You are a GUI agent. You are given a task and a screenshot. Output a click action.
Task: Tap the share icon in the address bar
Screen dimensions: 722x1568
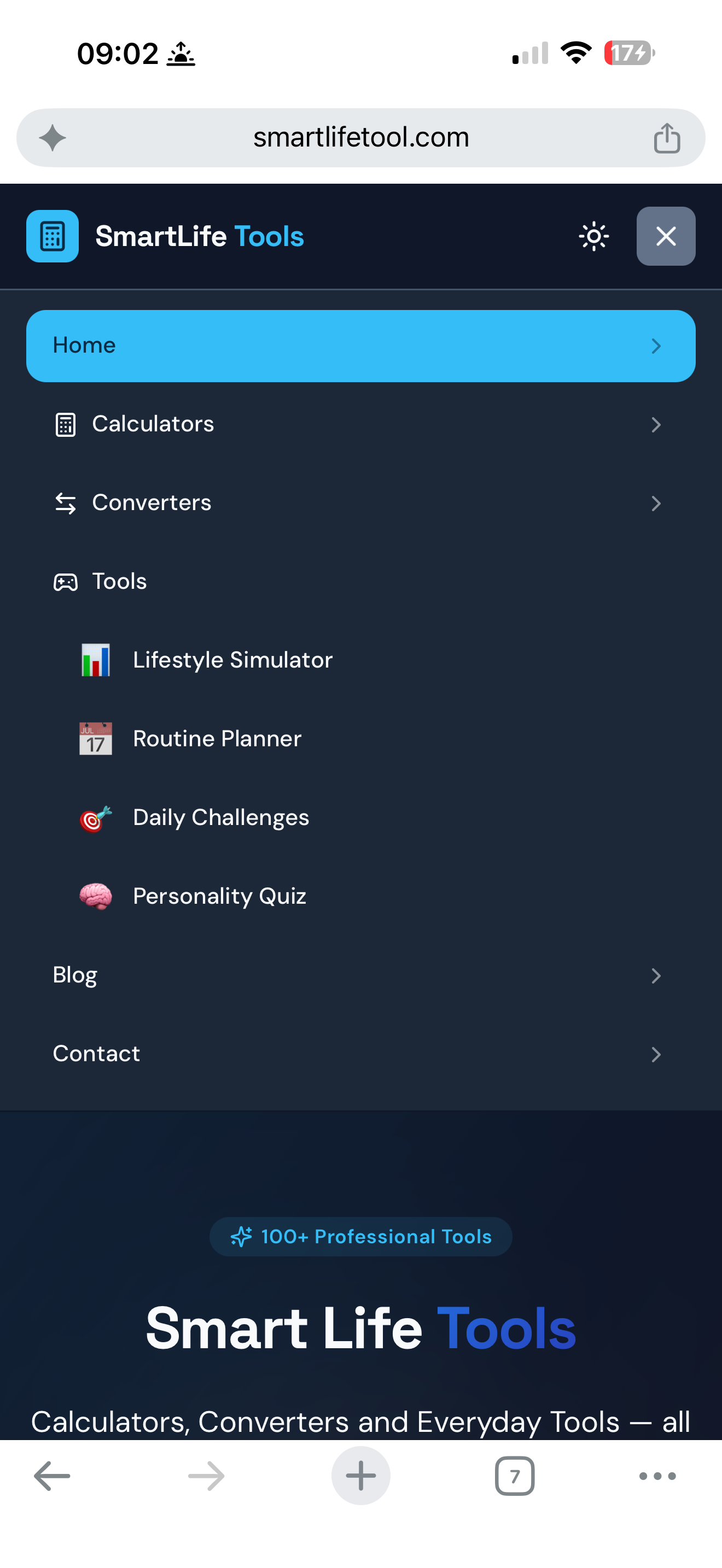point(668,138)
